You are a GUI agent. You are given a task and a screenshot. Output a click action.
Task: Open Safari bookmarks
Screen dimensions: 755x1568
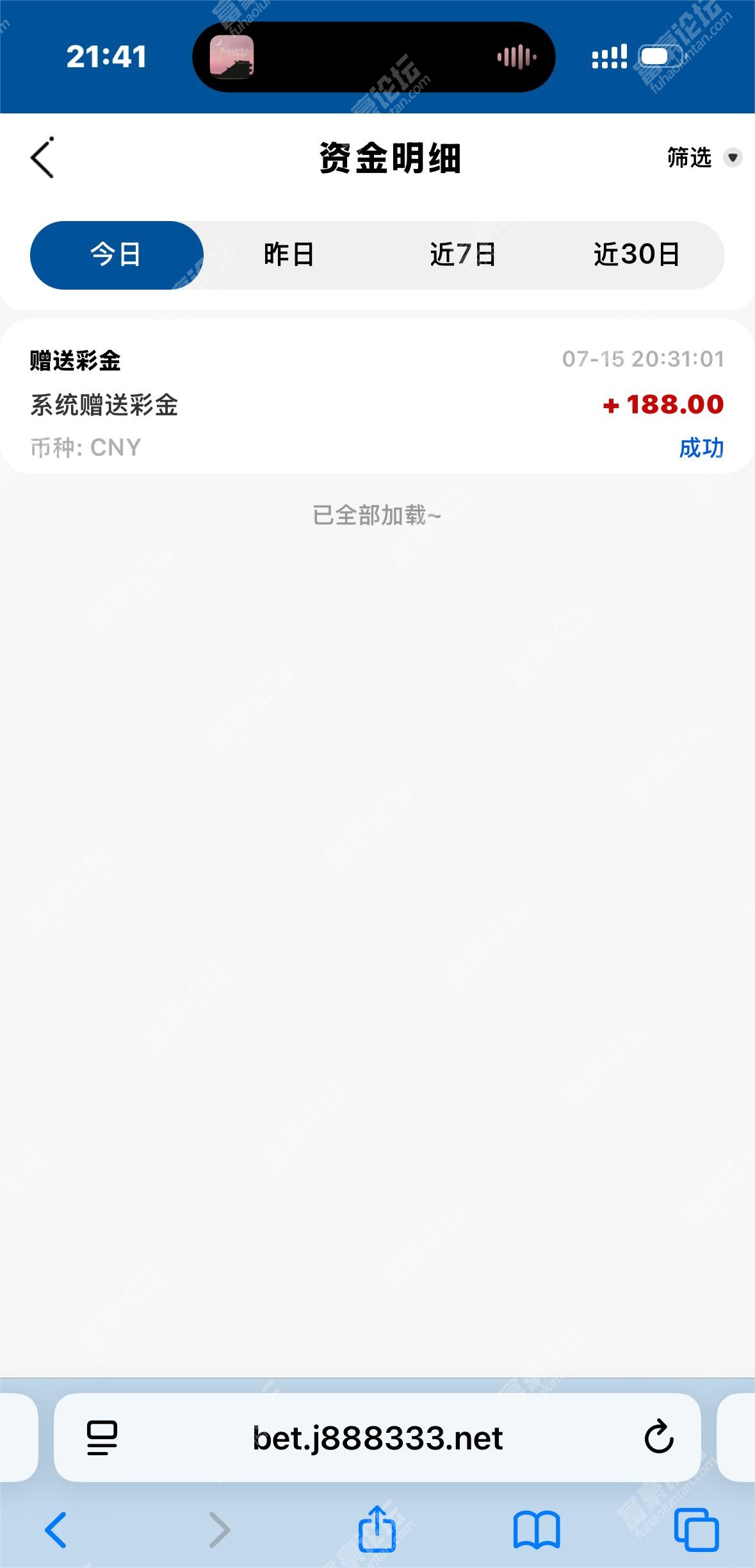point(537,1530)
